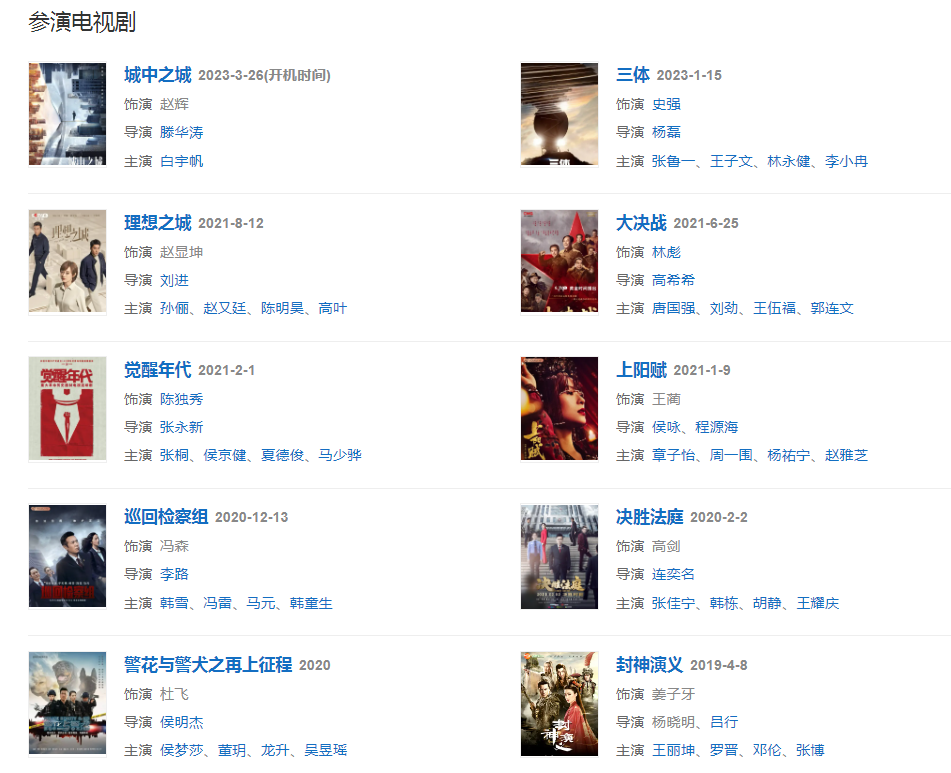Open director 滕华涛's page
This screenshot has height=773, width=951.
[181, 132]
